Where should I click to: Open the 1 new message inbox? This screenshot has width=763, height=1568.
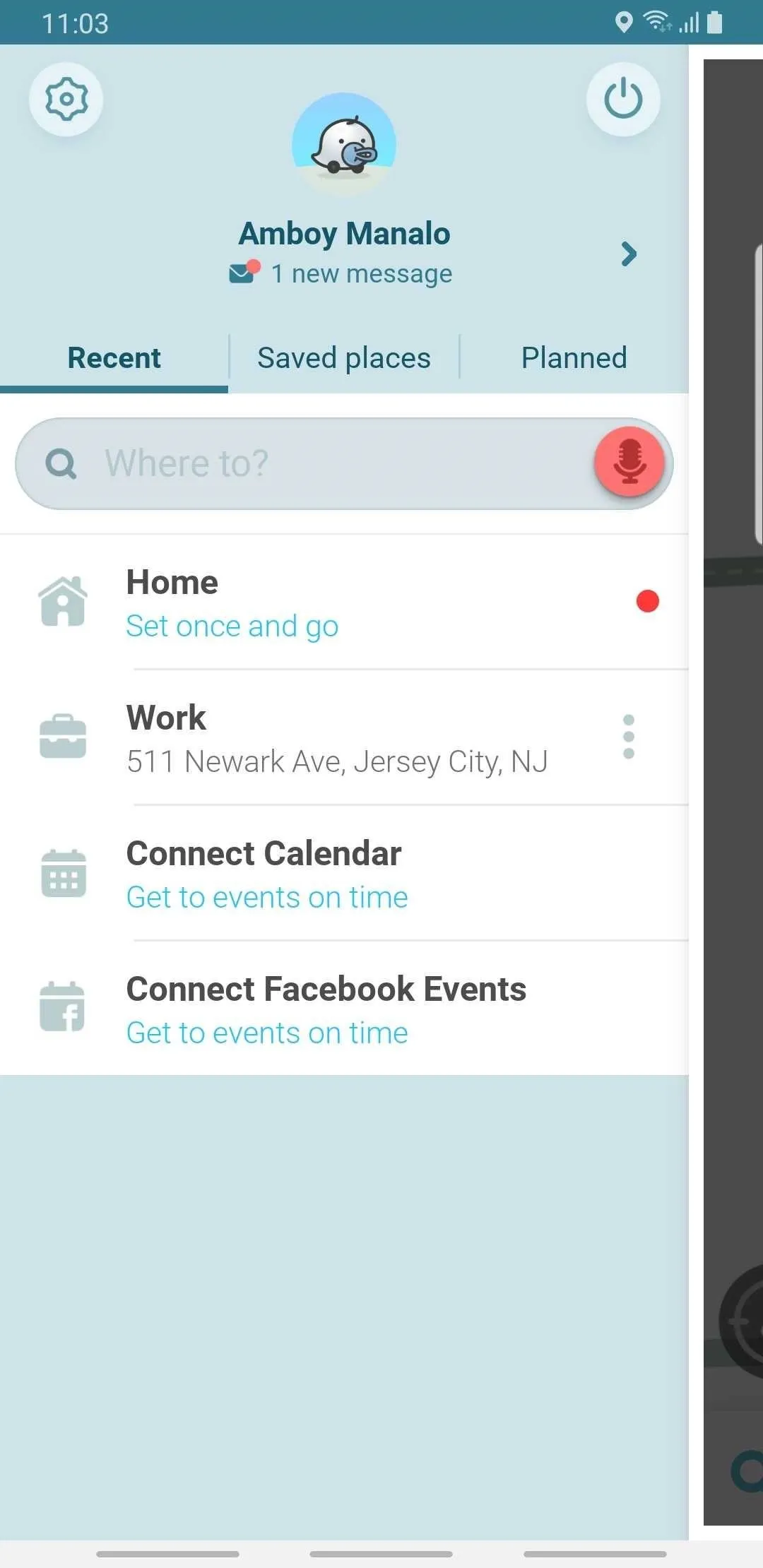(341, 273)
